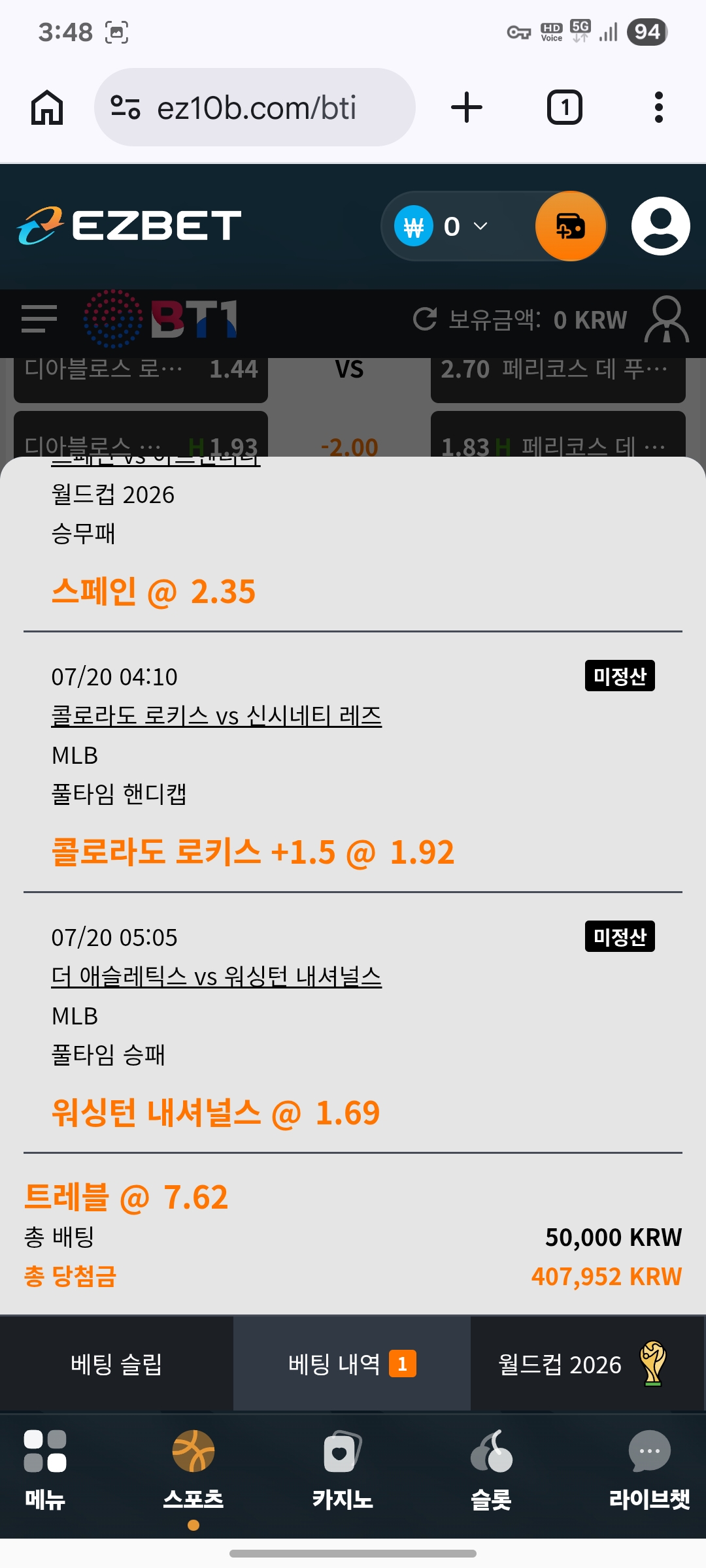Open the browser tab switcher
Screen dimensions: 706x1568
click(x=564, y=108)
